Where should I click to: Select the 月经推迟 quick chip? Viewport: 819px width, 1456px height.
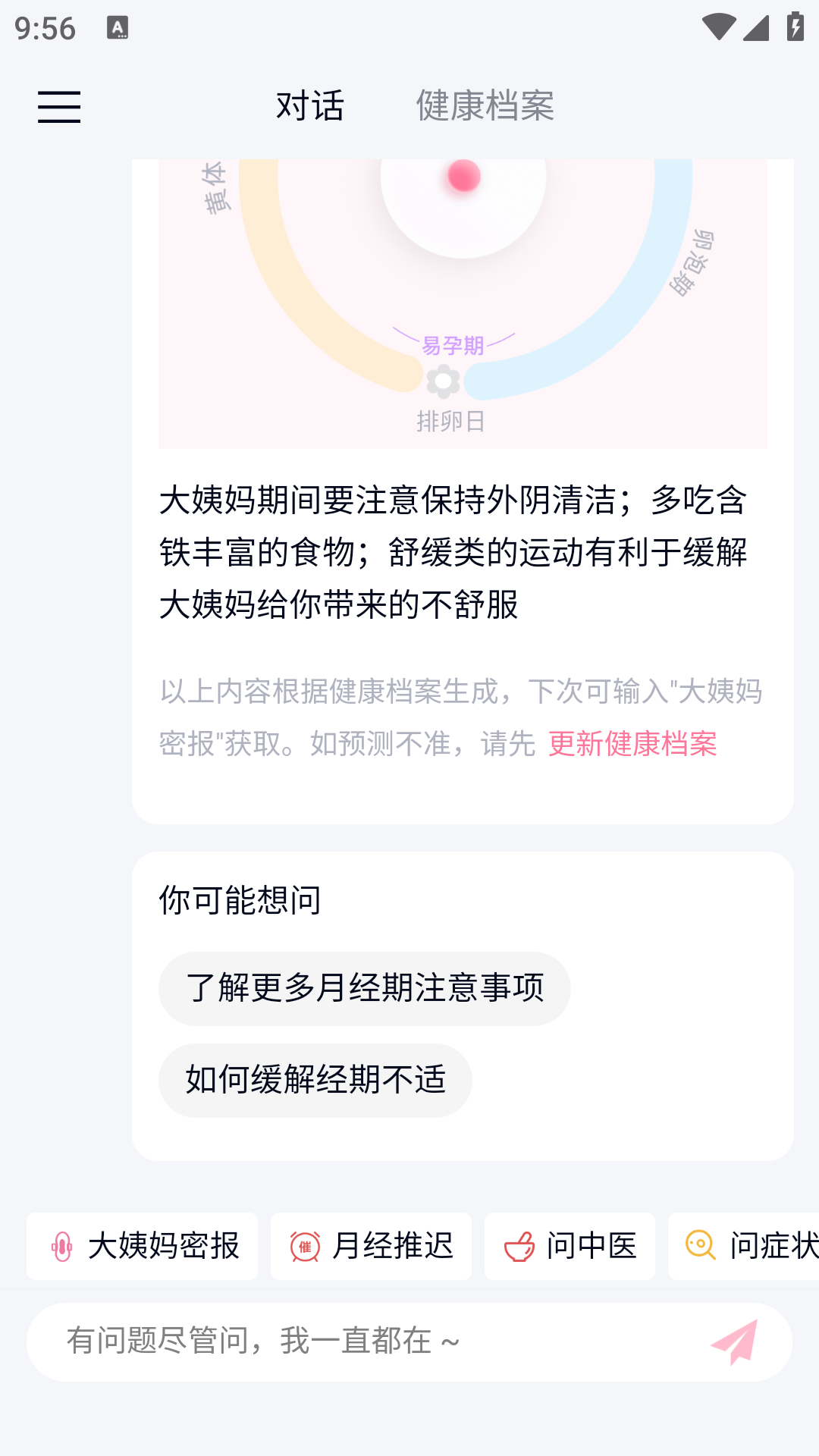(371, 1246)
